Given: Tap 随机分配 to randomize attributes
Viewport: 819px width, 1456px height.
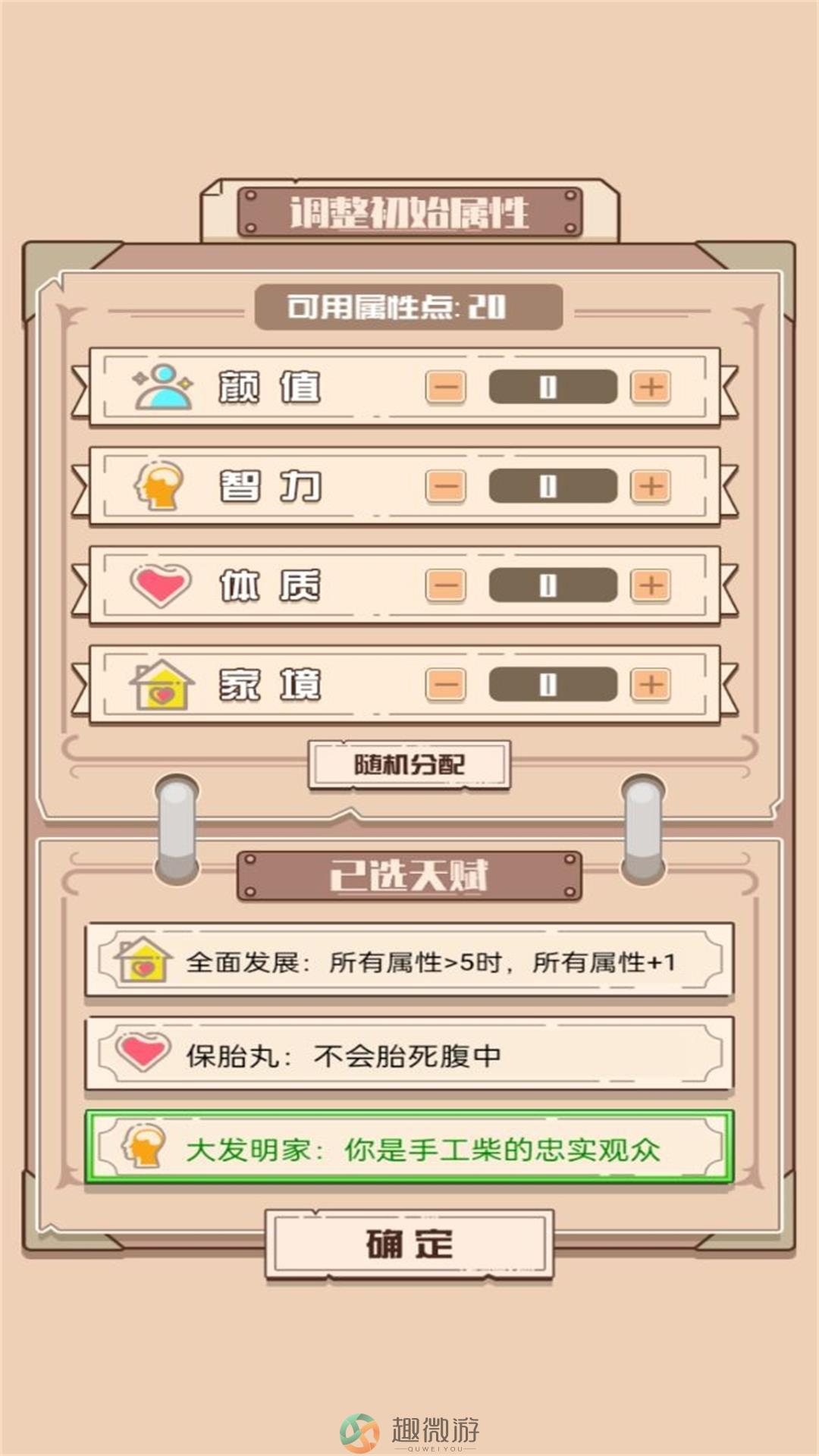Looking at the screenshot, I should click(409, 764).
